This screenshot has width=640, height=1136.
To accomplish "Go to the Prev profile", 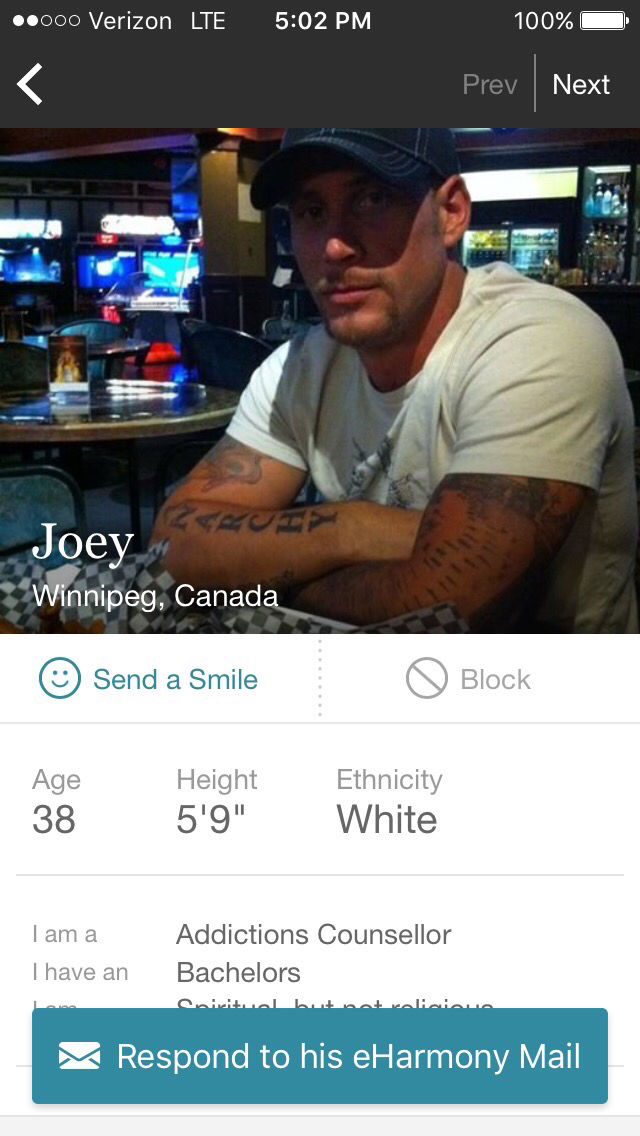I will (490, 85).
